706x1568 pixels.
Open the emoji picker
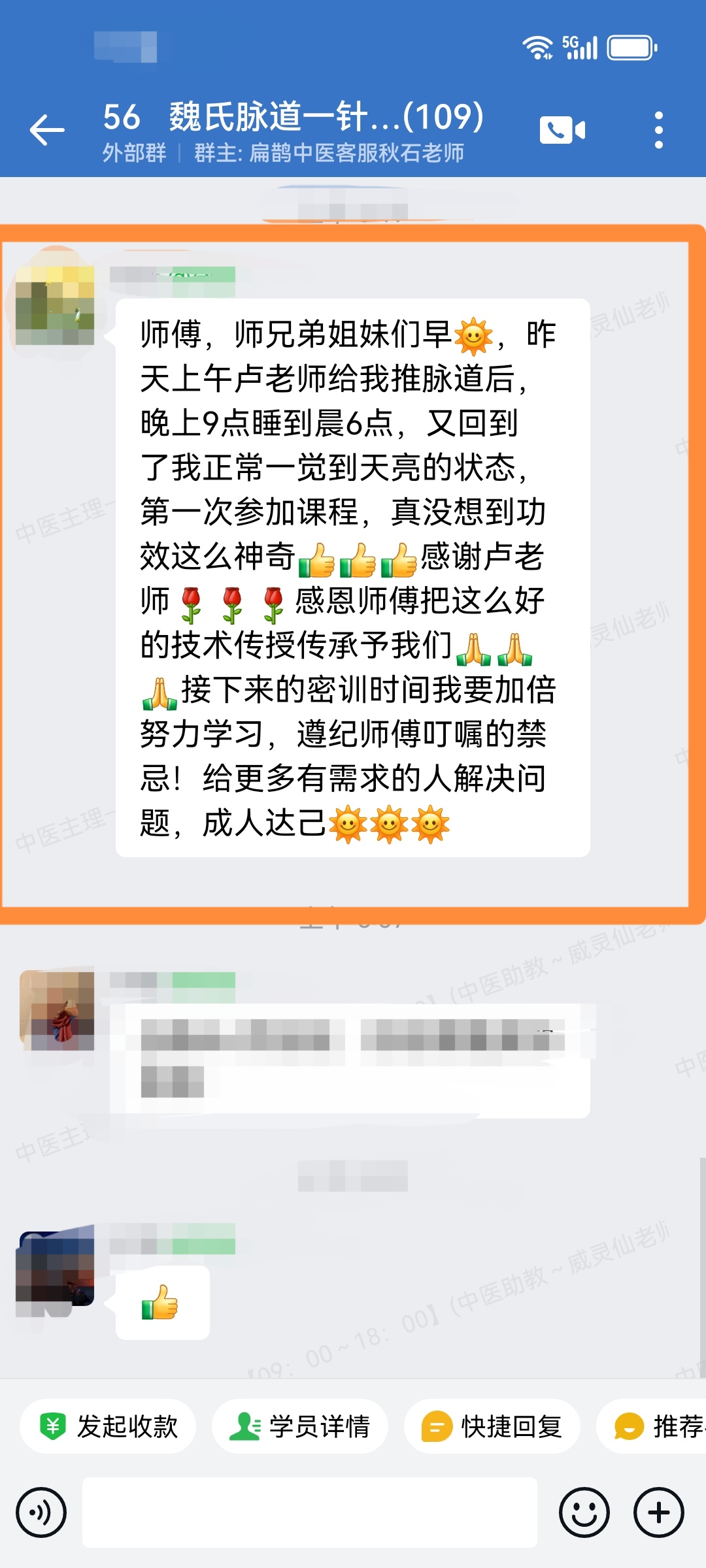click(x=584, y=1512)
